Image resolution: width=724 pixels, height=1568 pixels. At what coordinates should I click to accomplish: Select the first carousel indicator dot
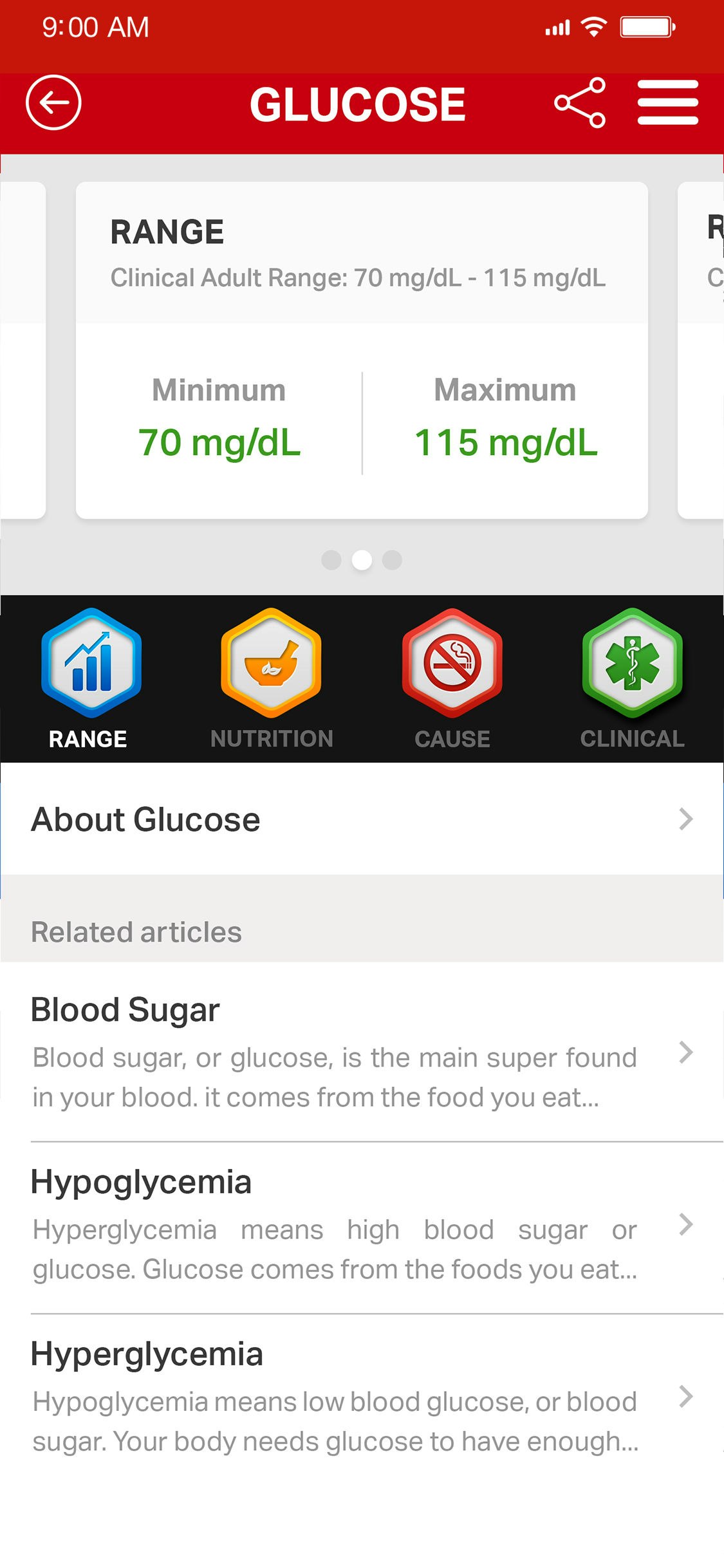point(333,561)
